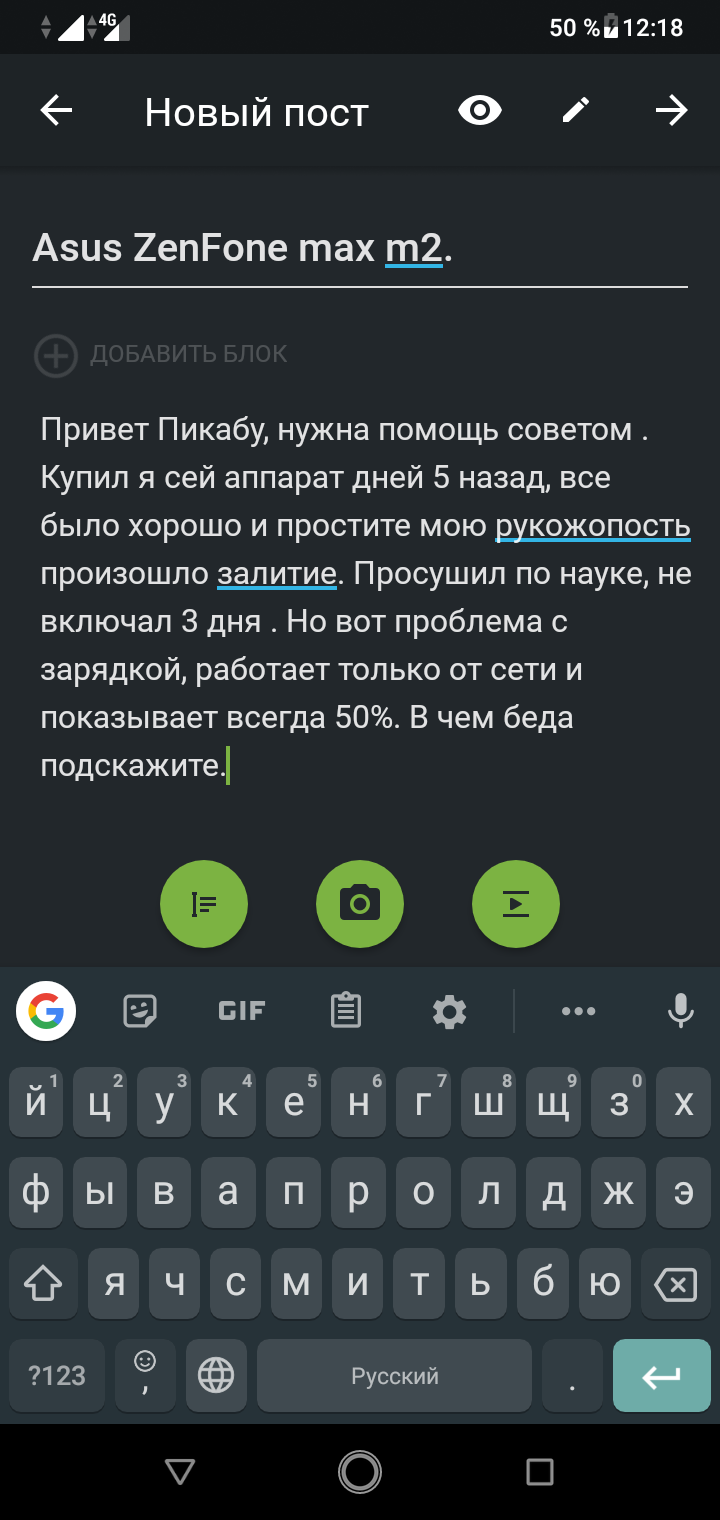Add a new block to the post
Screen dimensions: 720x1520
[x=160, y=354]
